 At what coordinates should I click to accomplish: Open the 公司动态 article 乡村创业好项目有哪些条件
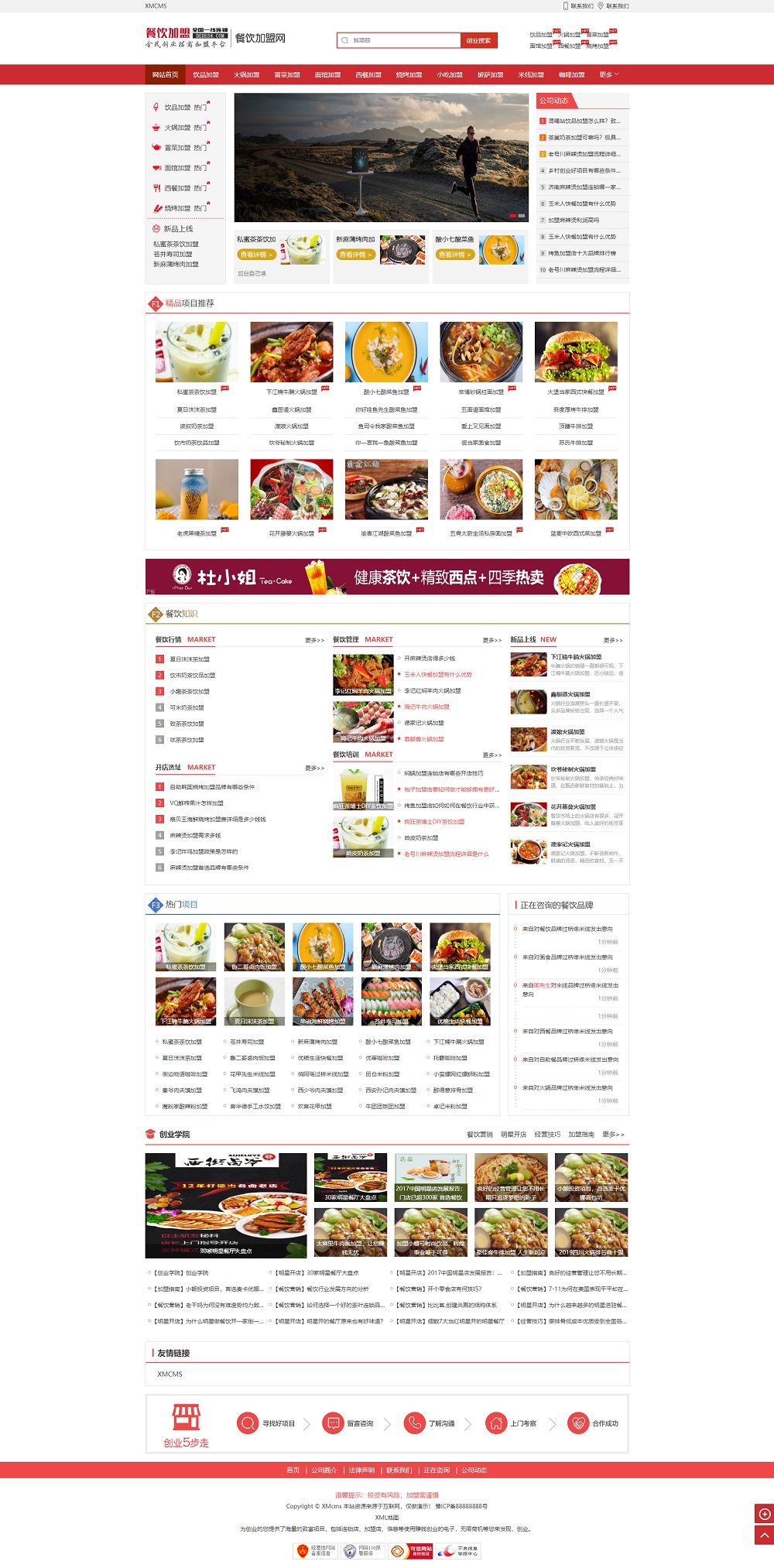[x=583, y=170]
